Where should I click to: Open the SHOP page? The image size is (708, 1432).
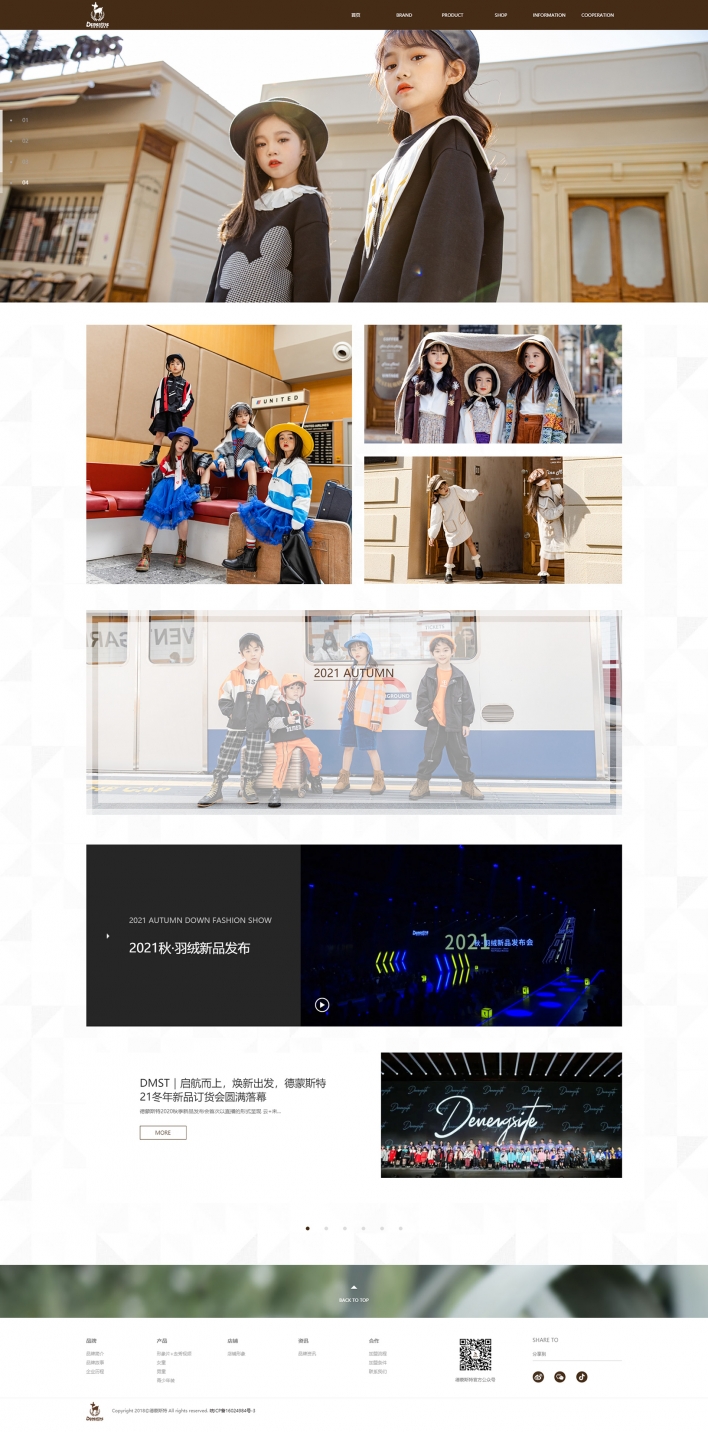click(501, 15)
